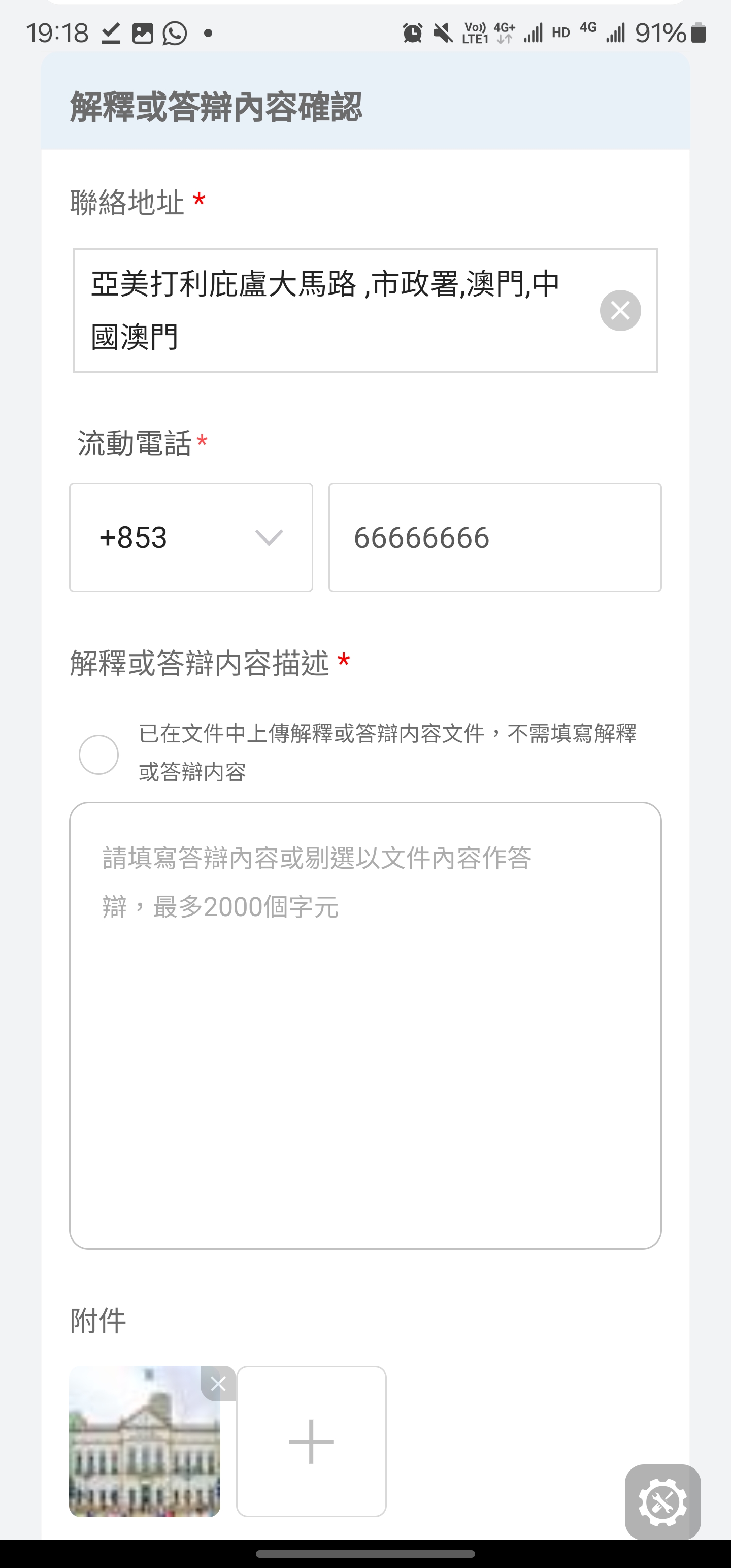The height and width of the screenshot is (1568, 731).
Task: Open the +853 country code dropdown
Action: coord(190,538)
